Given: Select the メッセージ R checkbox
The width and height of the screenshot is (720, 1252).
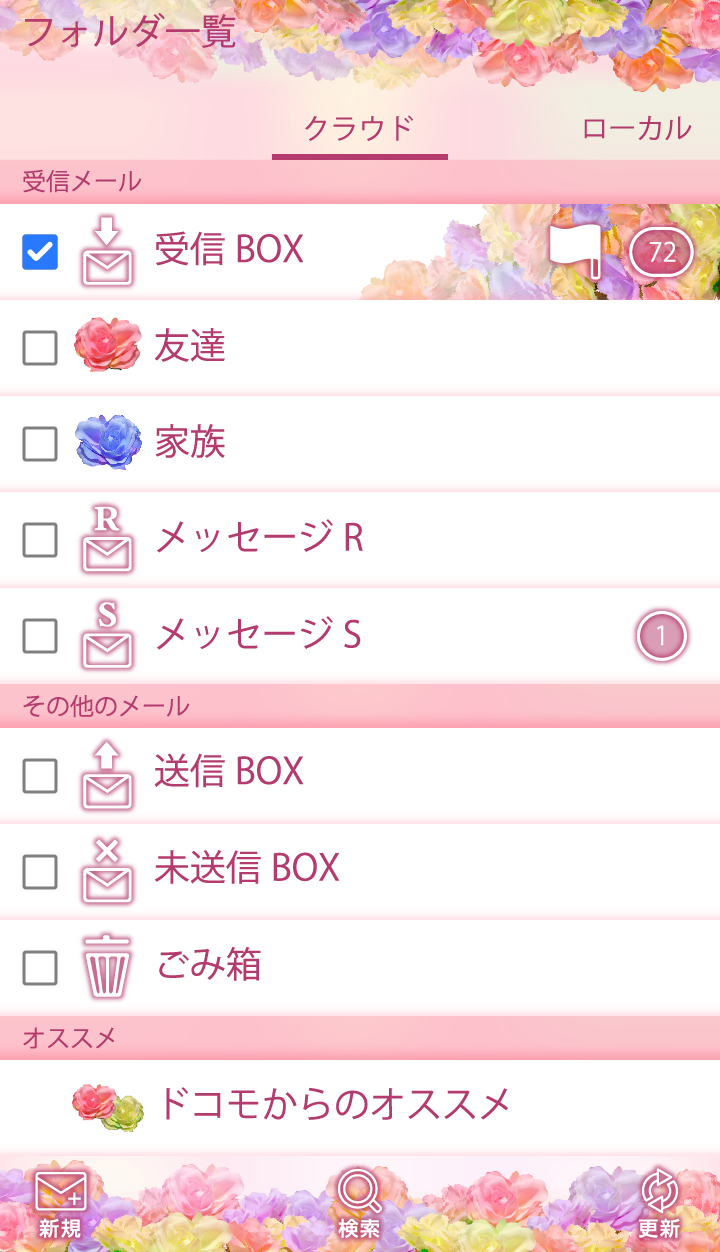Looking at the screenshot, I should click(x=40, y=539).
